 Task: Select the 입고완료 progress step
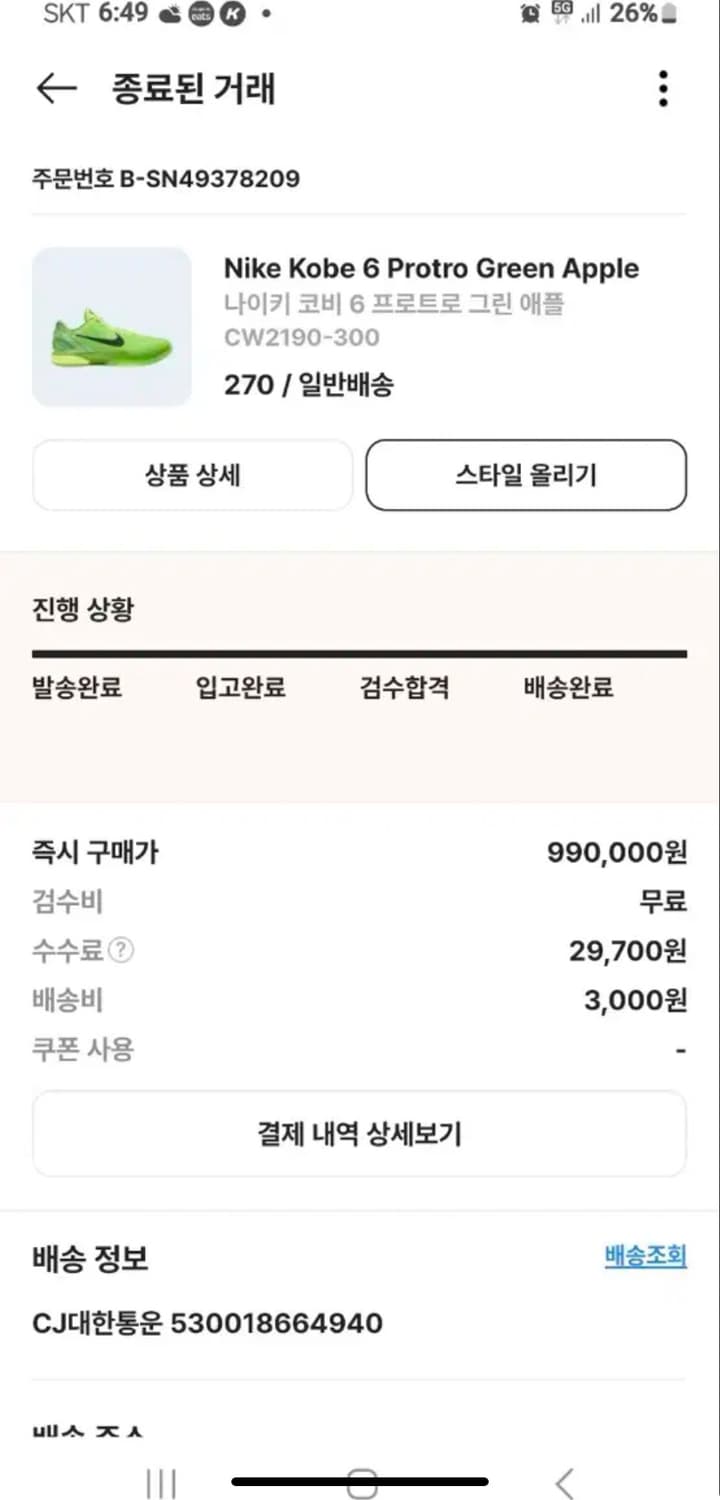(240, 688)
